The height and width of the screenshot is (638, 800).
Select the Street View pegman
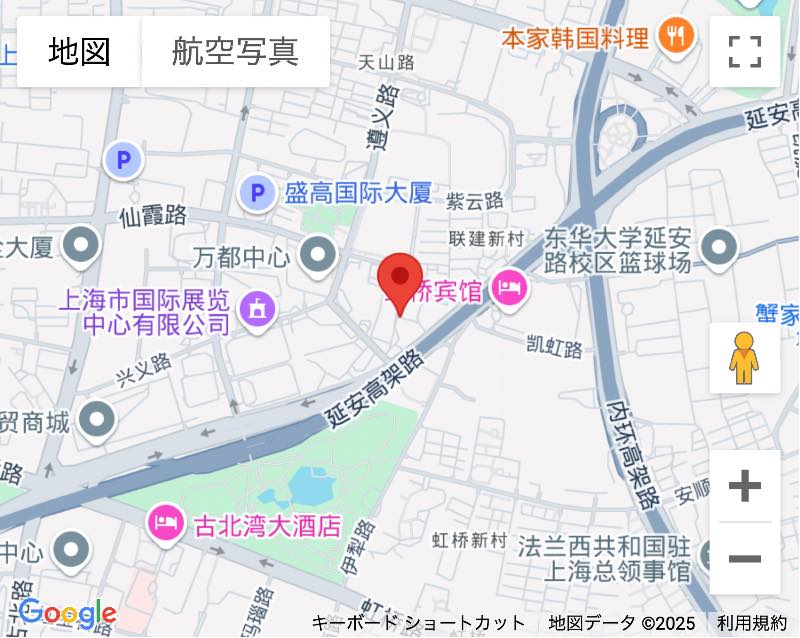pyautogui.click(x=744, y=358)
